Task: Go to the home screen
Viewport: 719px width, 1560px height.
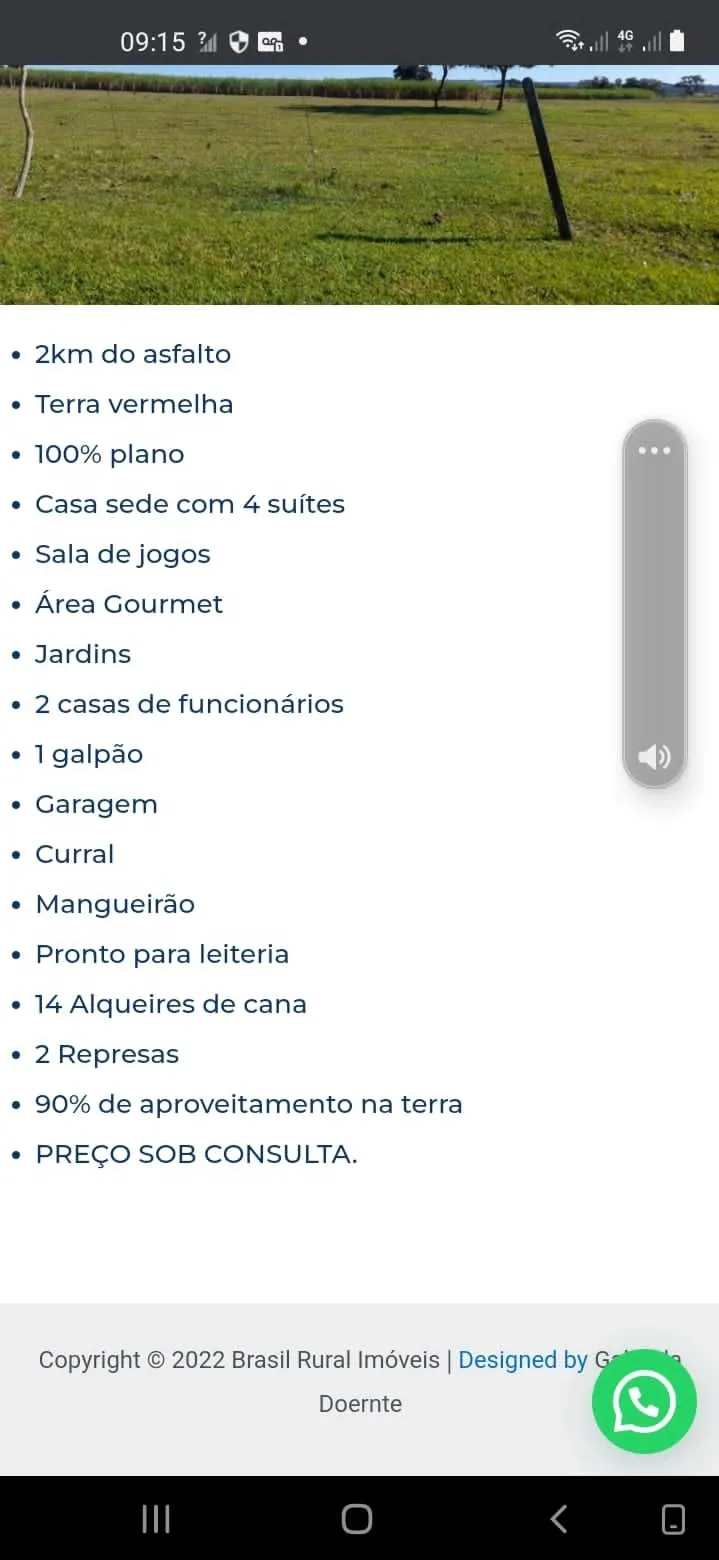Action: [357, 1519]
